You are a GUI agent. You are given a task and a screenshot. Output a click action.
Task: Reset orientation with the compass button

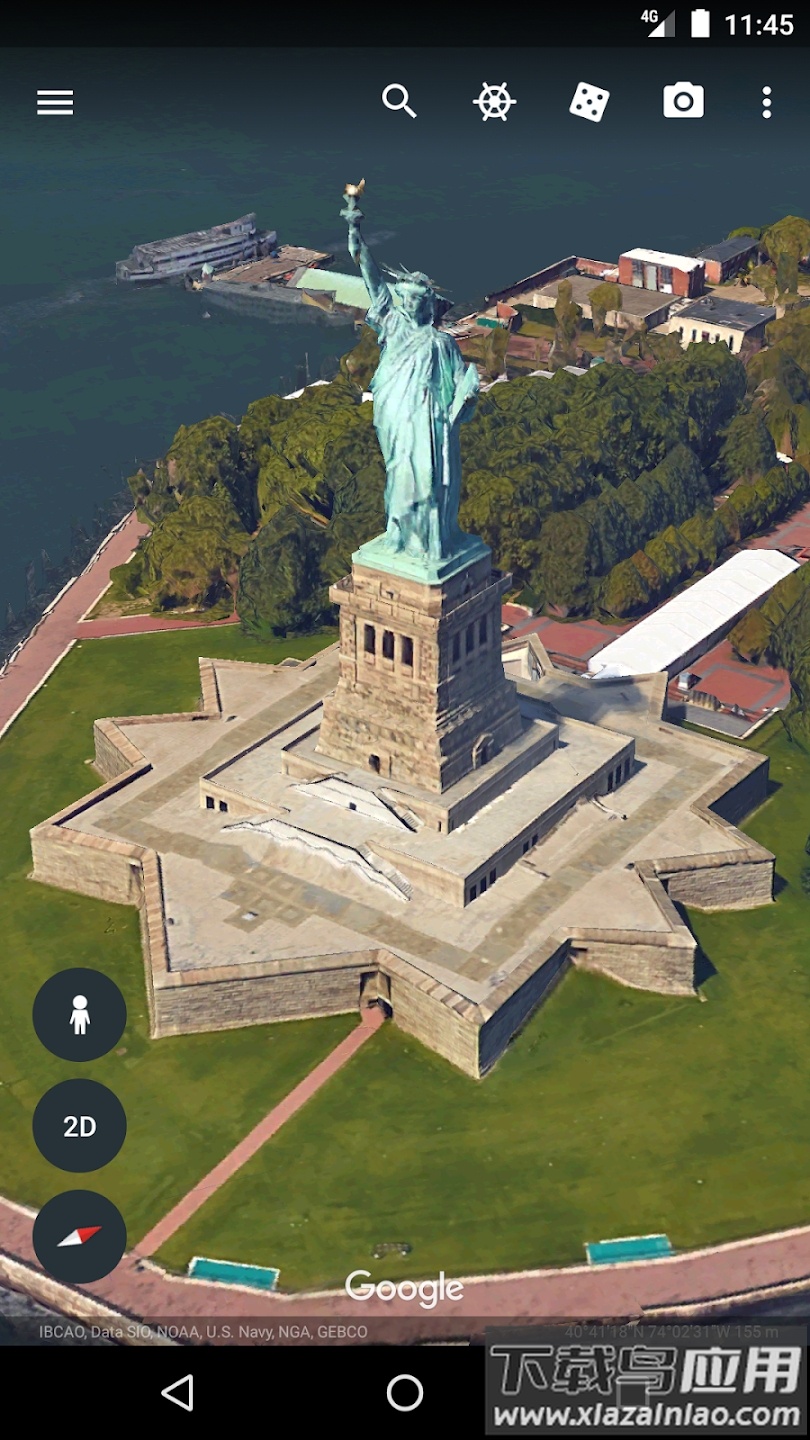80,1236
